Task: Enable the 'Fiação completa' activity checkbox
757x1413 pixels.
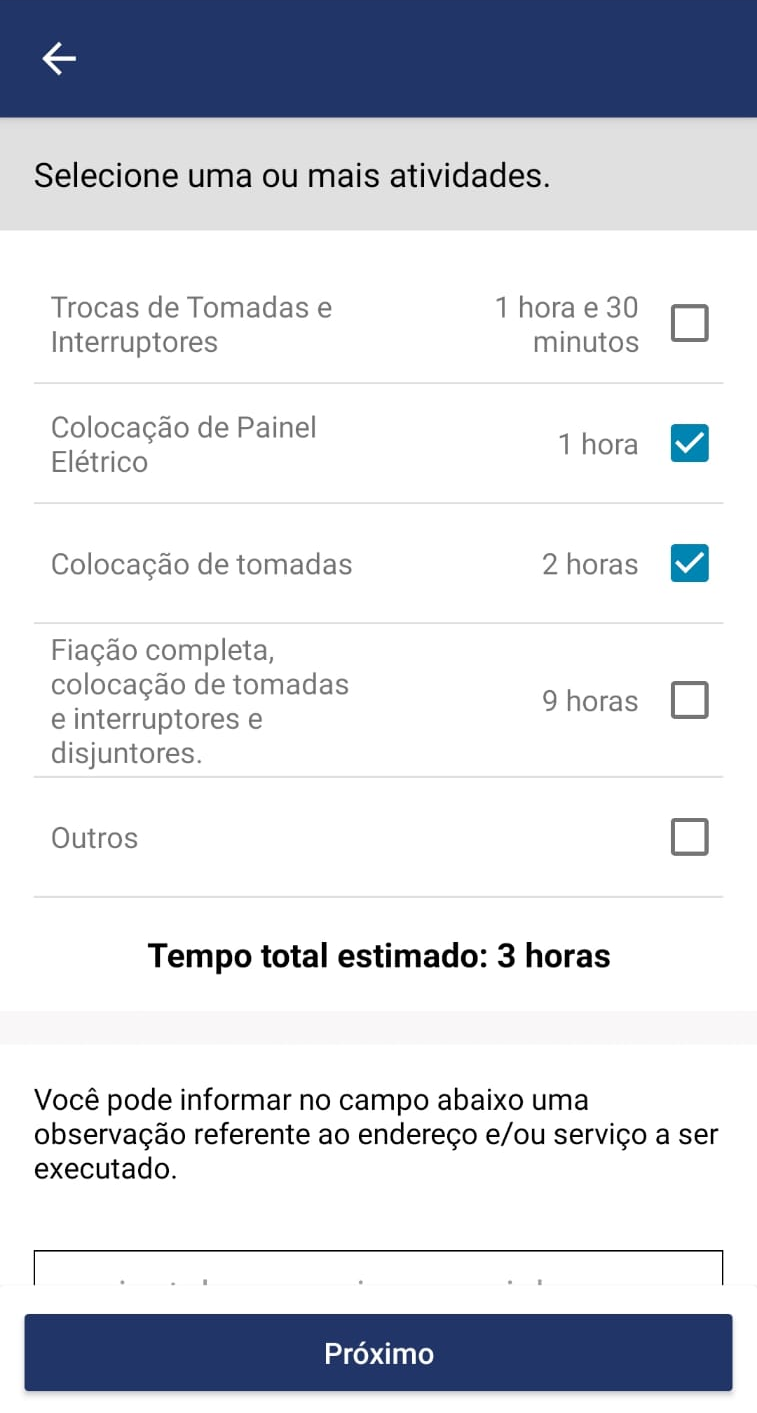Action: [x=689, y=700]
